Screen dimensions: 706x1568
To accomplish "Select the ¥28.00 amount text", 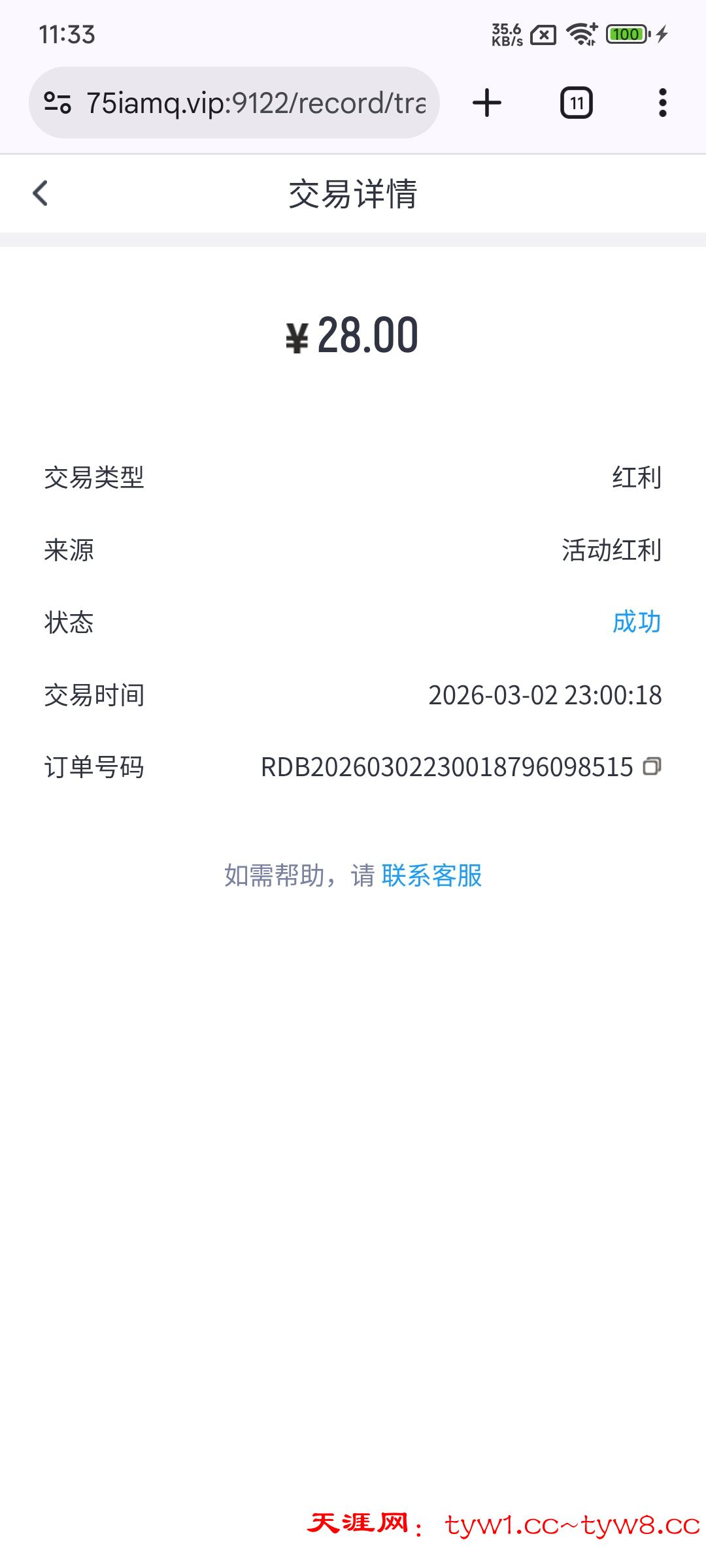I will coord(353,335).
